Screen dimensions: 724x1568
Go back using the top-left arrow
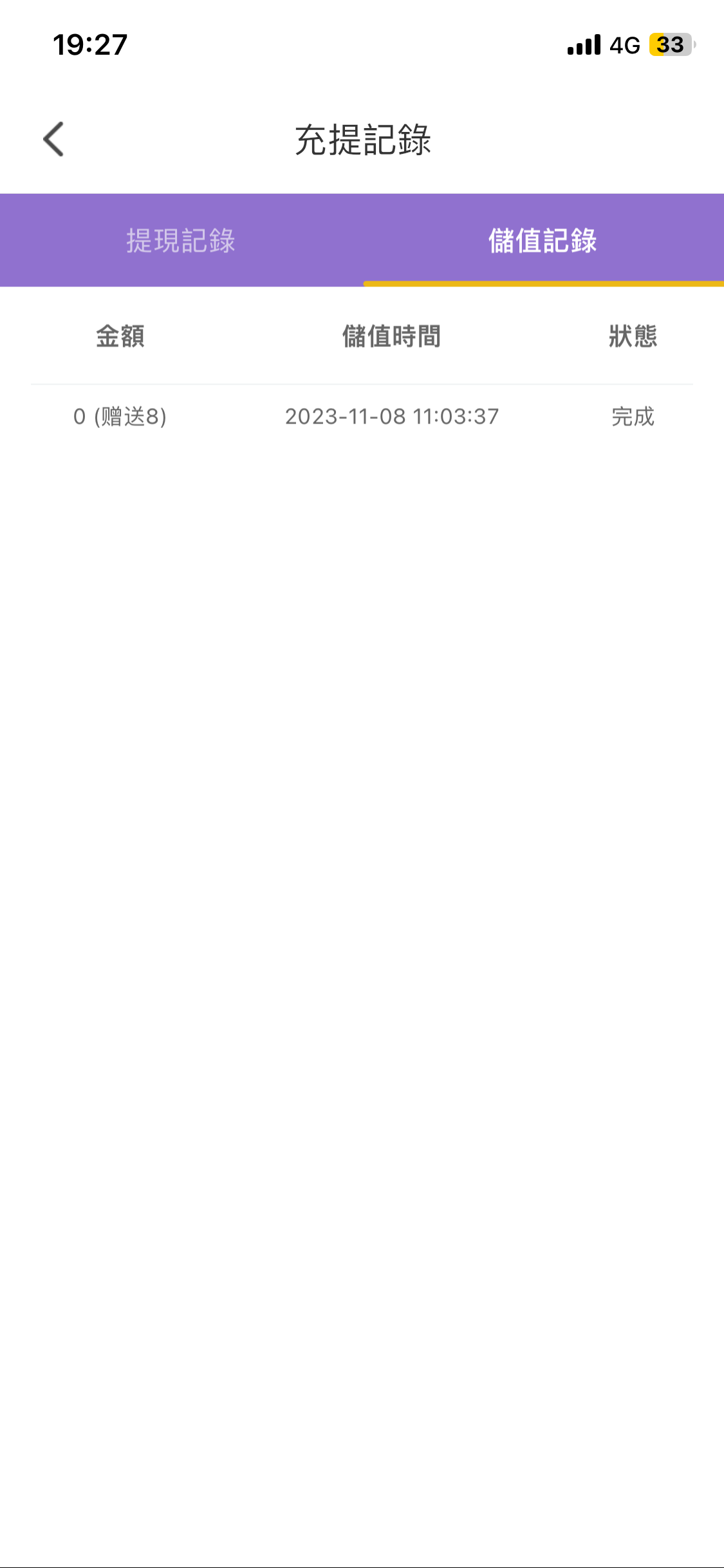[54, 139]
